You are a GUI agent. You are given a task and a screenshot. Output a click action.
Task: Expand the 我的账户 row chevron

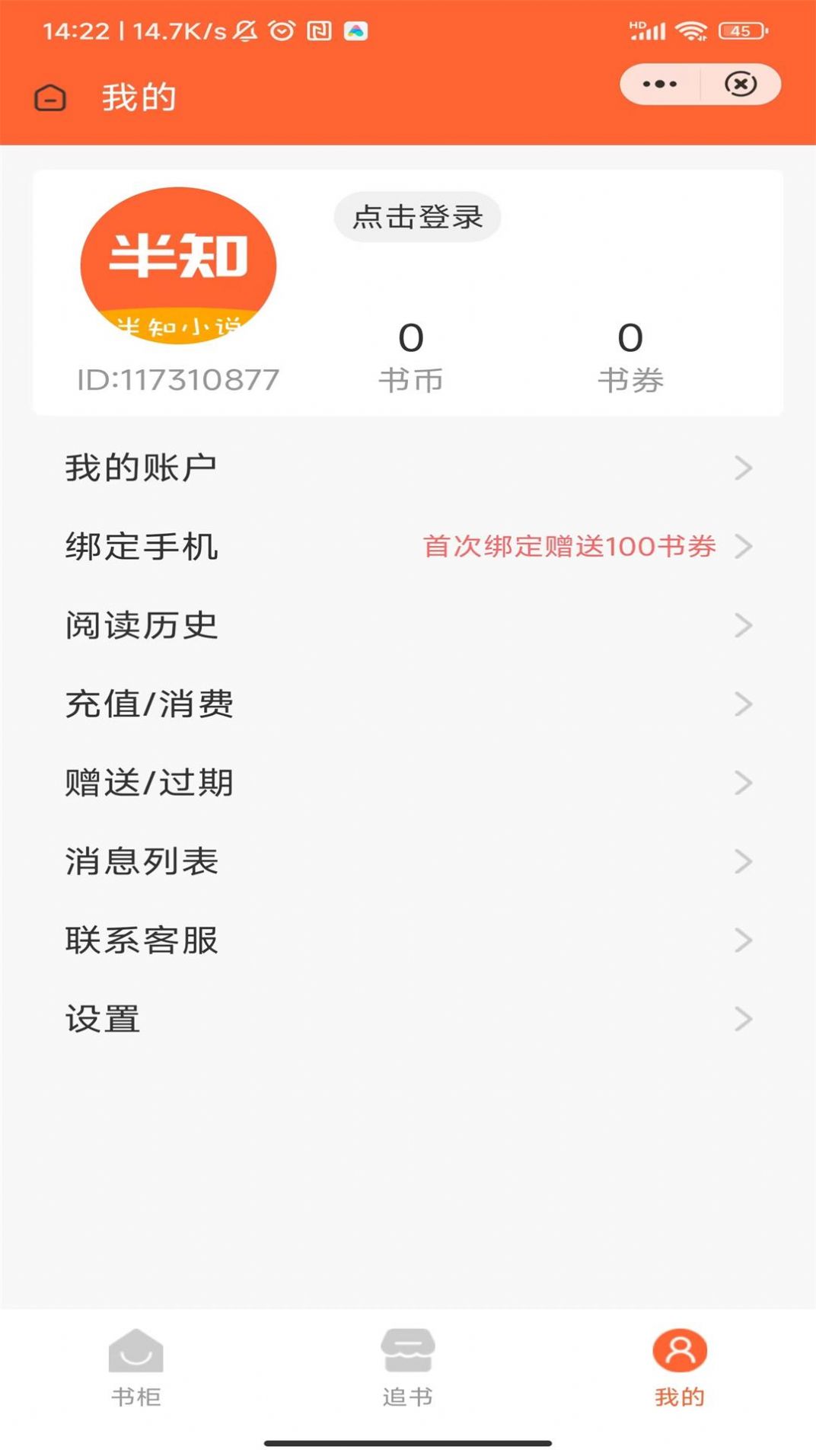point(743,468)
